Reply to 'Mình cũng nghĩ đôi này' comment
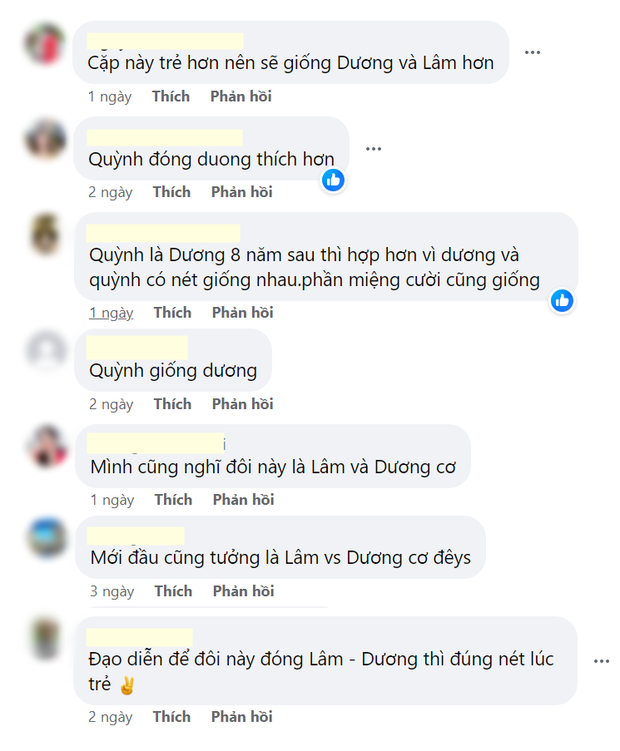 (242, 500)
